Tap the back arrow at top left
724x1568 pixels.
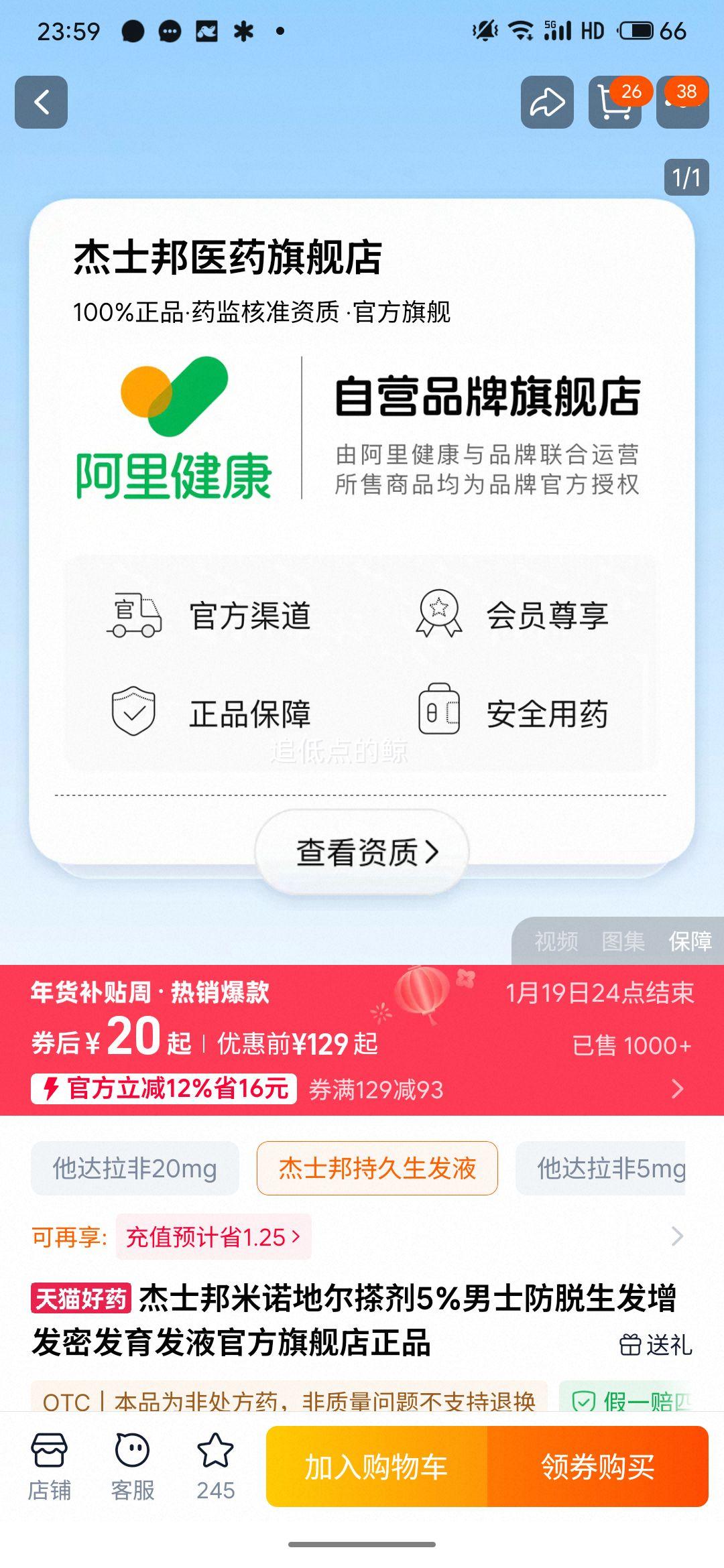coord(42,102)
